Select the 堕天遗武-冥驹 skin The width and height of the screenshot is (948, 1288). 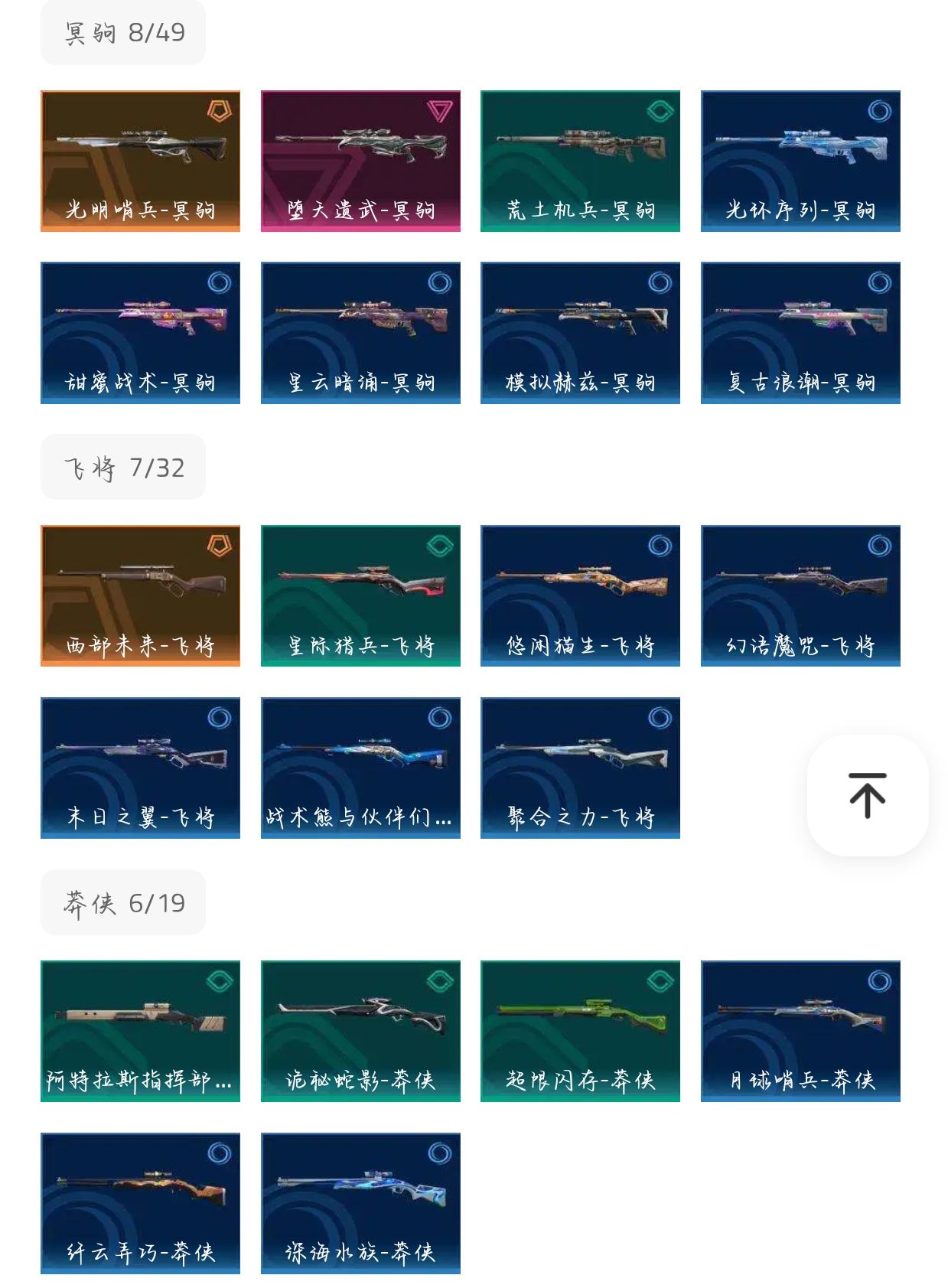point(360,161)
